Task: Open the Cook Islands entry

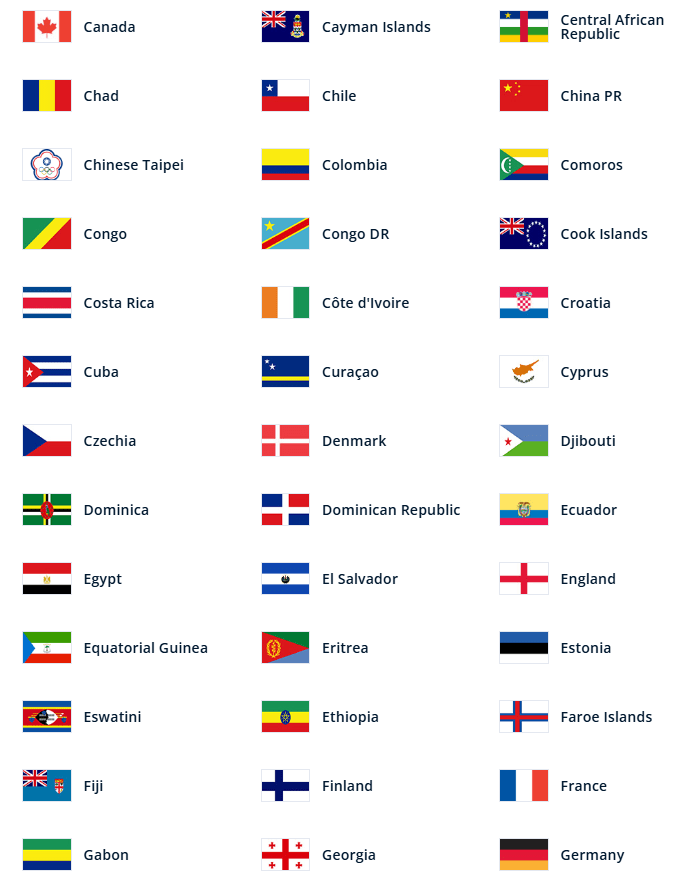Action: 603,234
